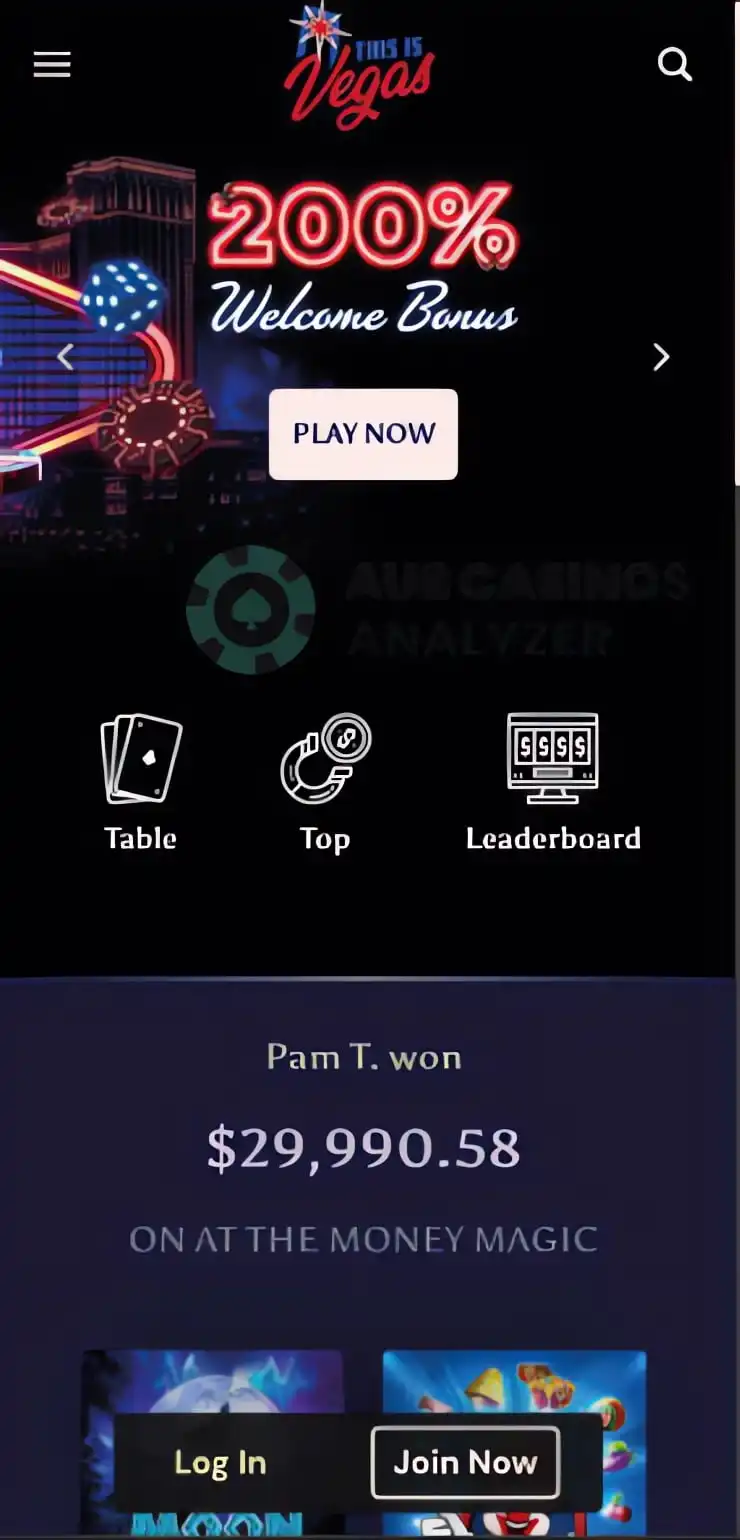Tap Log In
This screenshot has width=740, height=1540.
pyautogui.click(x=220, y=1463)
